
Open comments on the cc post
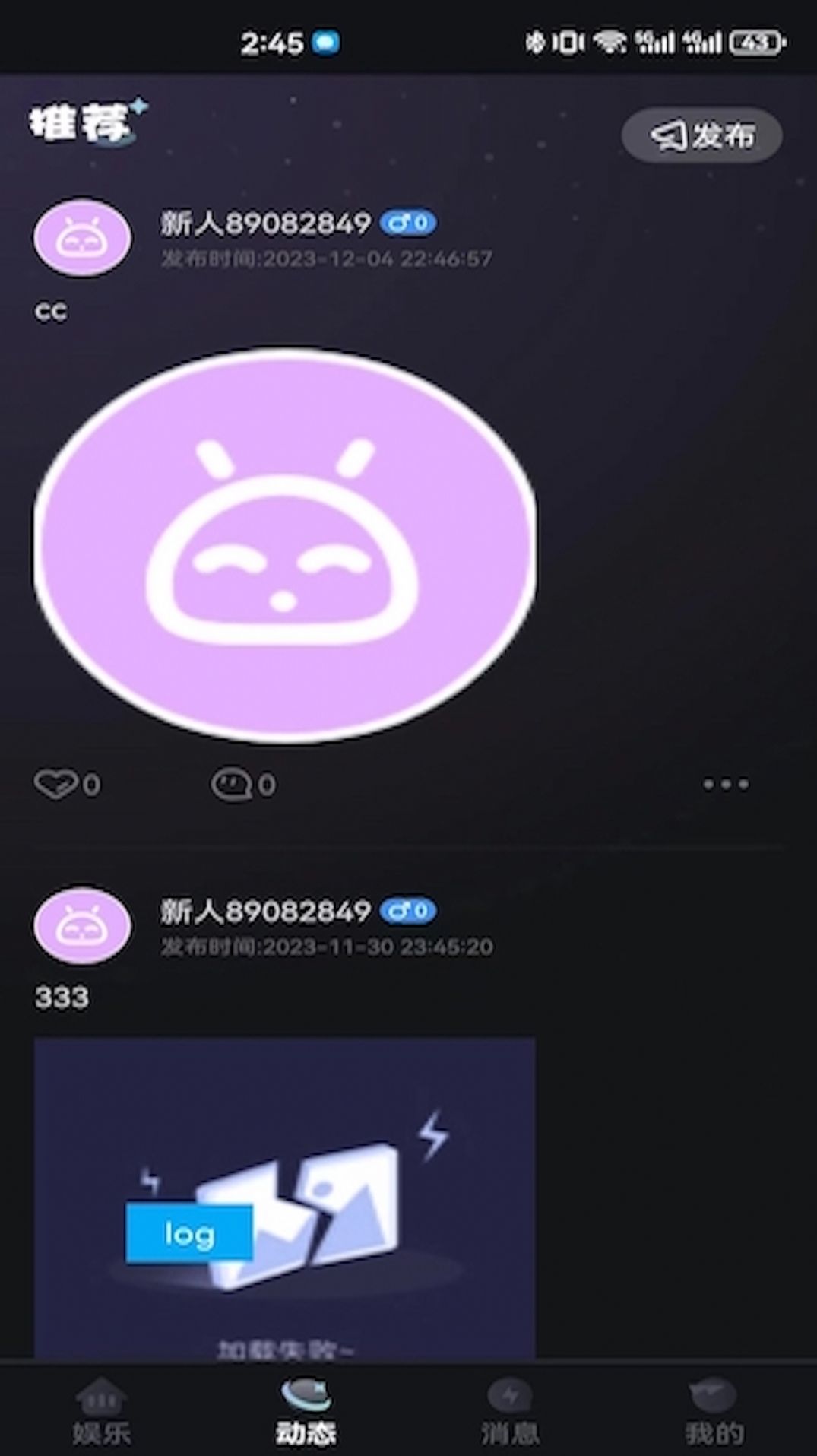pos(232,784)
